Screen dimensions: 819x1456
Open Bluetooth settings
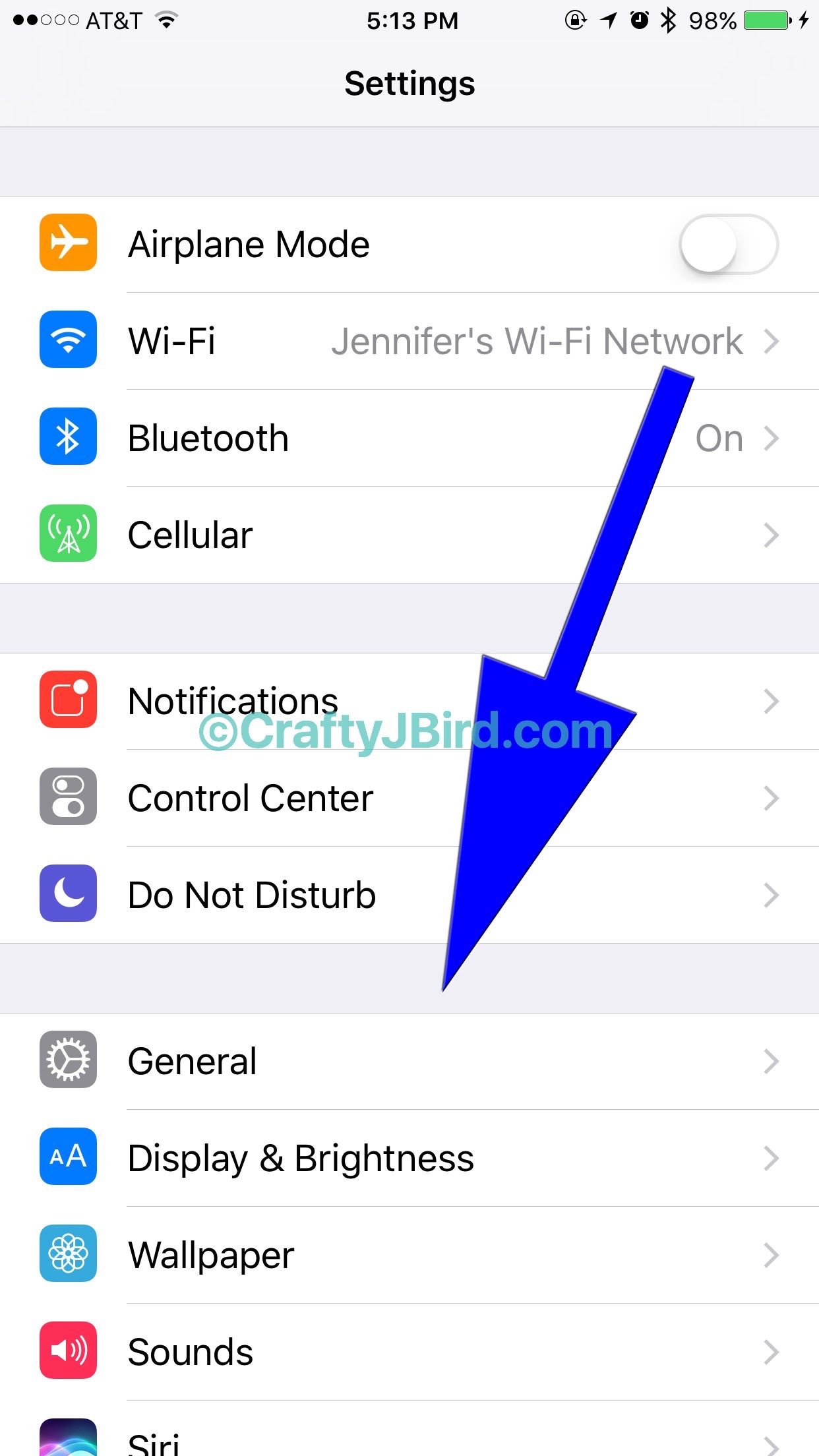click(x=330, y=439)
